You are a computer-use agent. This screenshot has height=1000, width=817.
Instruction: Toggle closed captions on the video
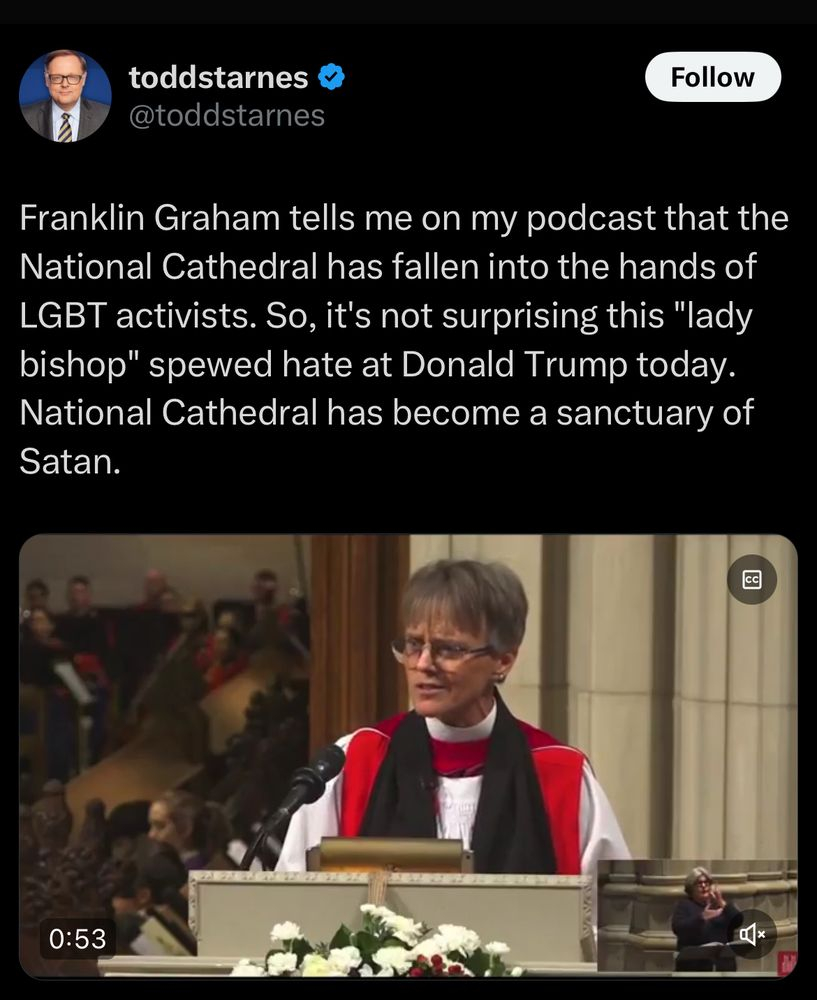[x=751, y=580]
